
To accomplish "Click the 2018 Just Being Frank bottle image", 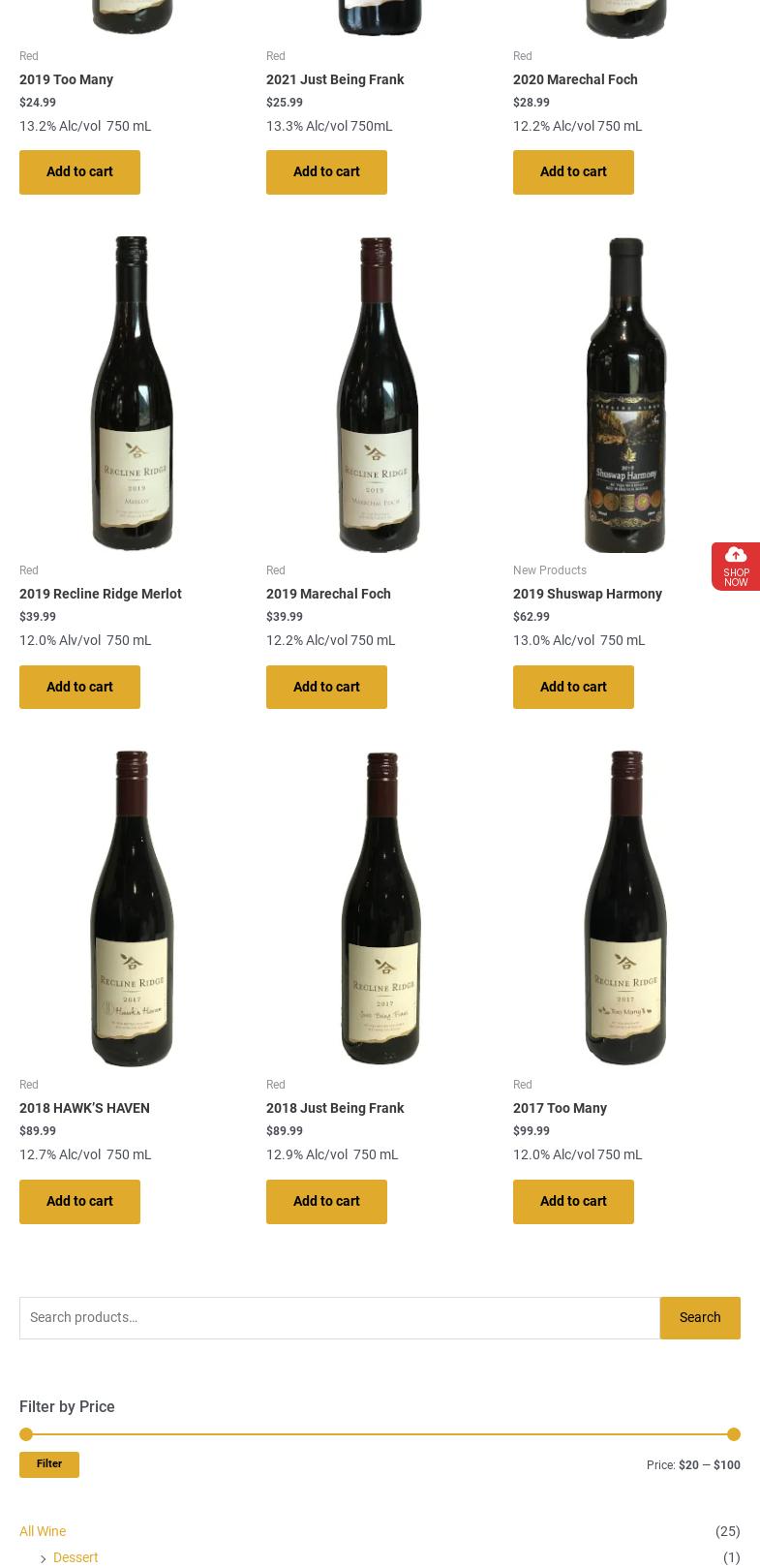I will pos(380,908).
